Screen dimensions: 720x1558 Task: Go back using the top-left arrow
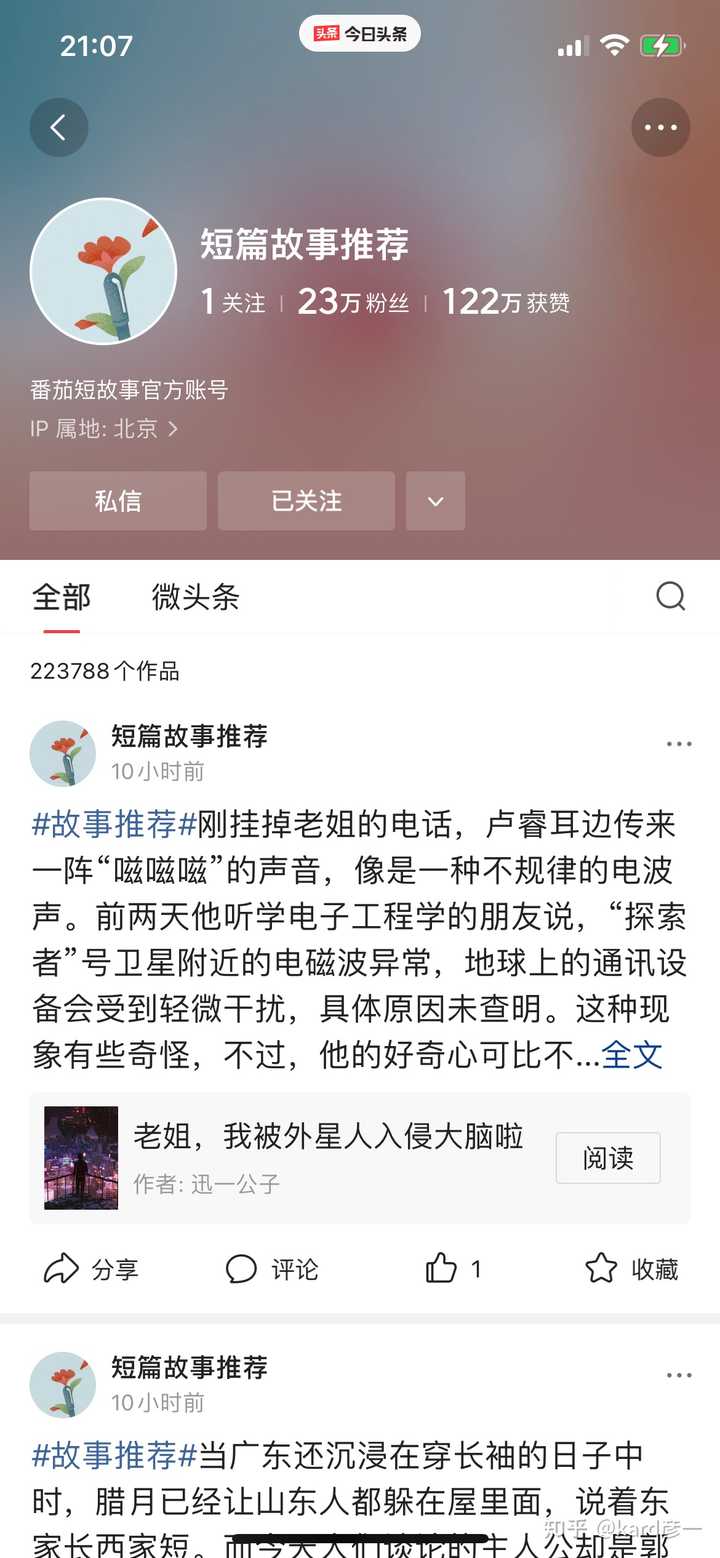coord(59,127)
